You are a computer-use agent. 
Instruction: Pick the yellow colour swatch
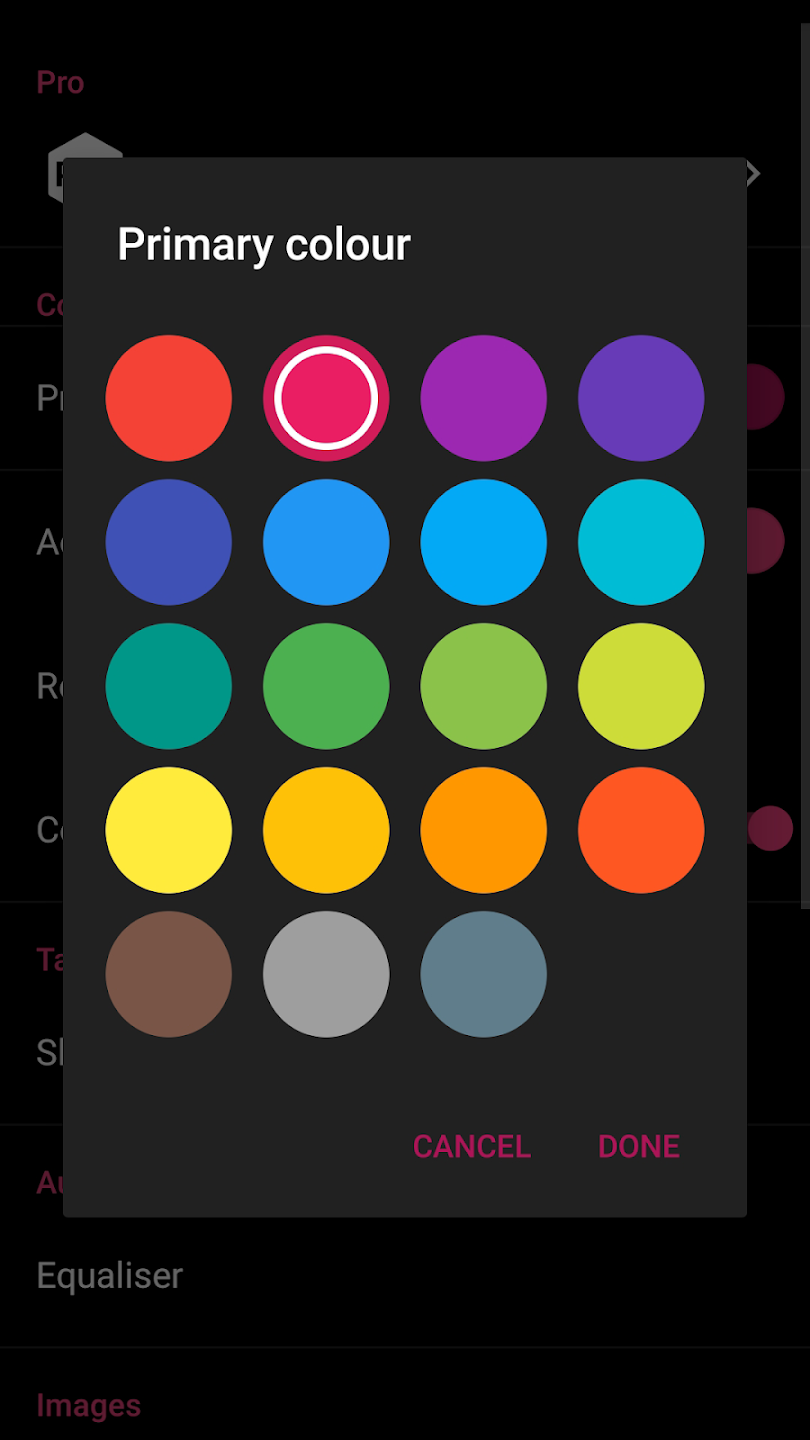(x=169, y=830)
